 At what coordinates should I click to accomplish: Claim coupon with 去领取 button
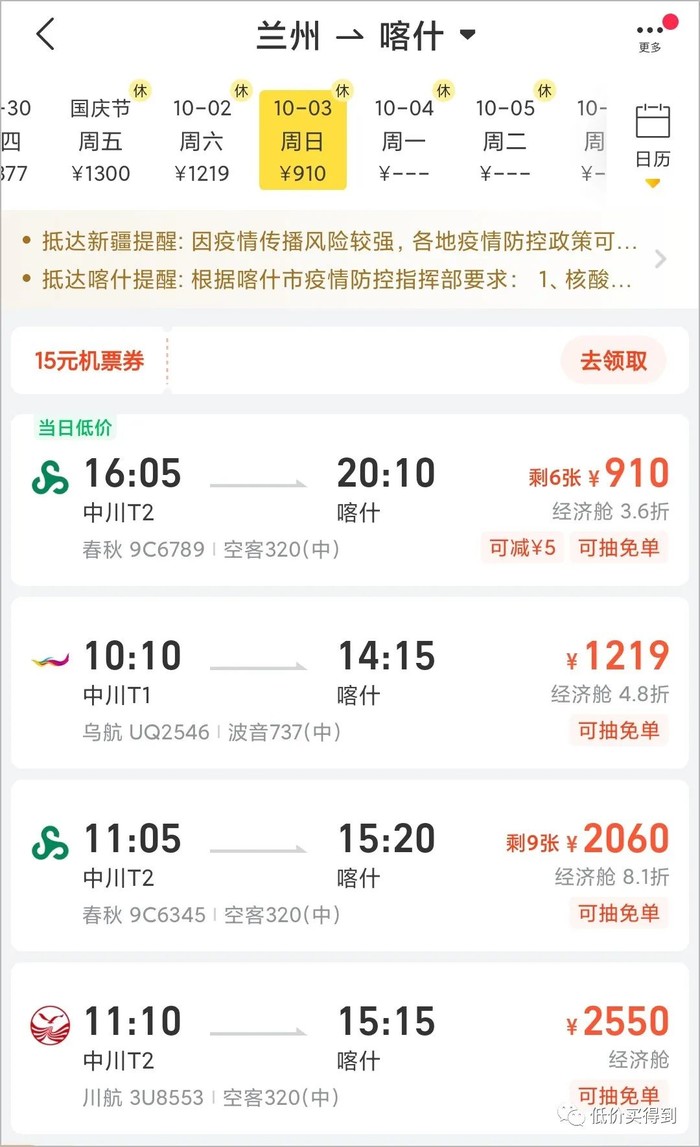tap(613, 361)
